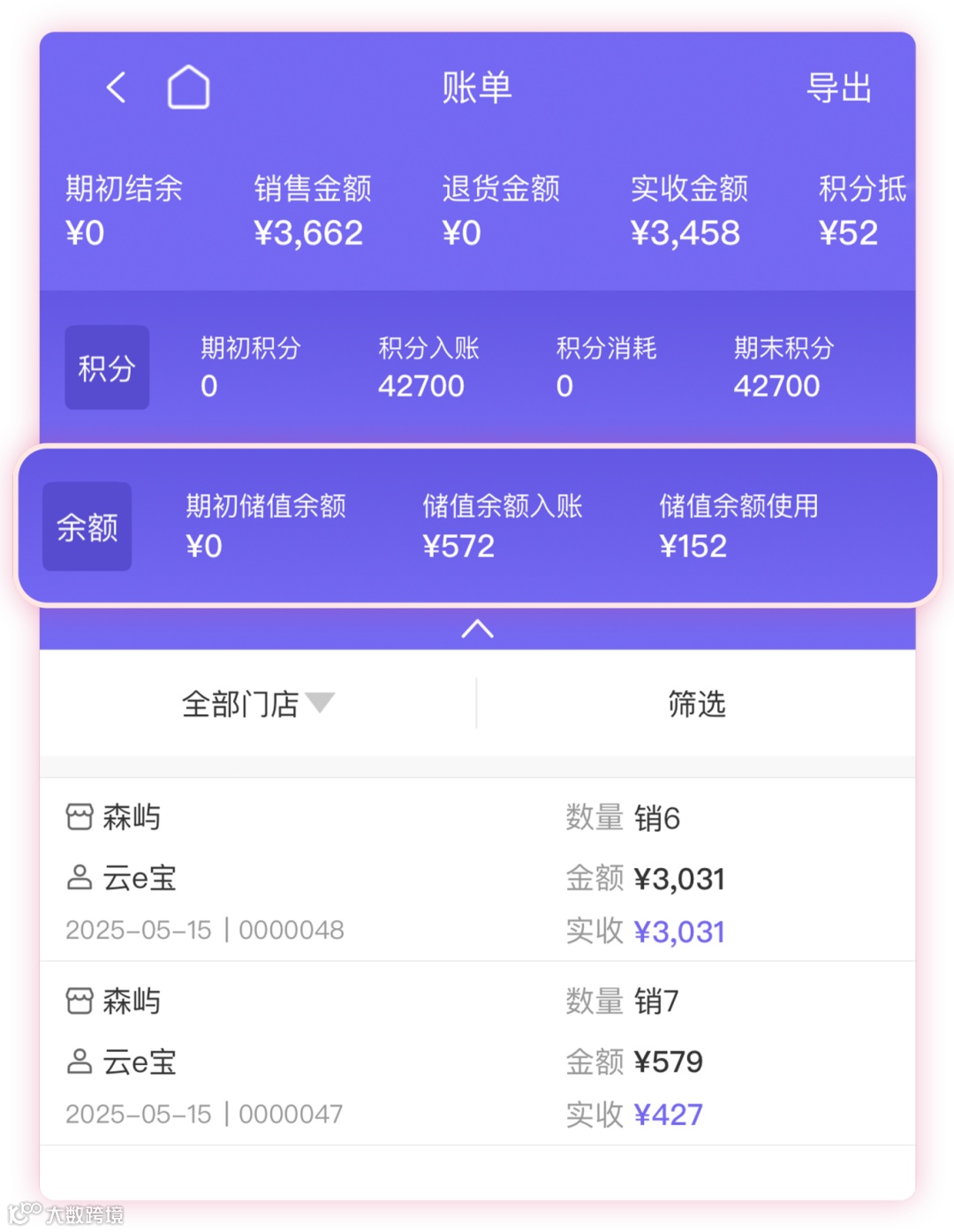
Task: Collapse the summary panel with the up chevron
Action: (477, 629)
